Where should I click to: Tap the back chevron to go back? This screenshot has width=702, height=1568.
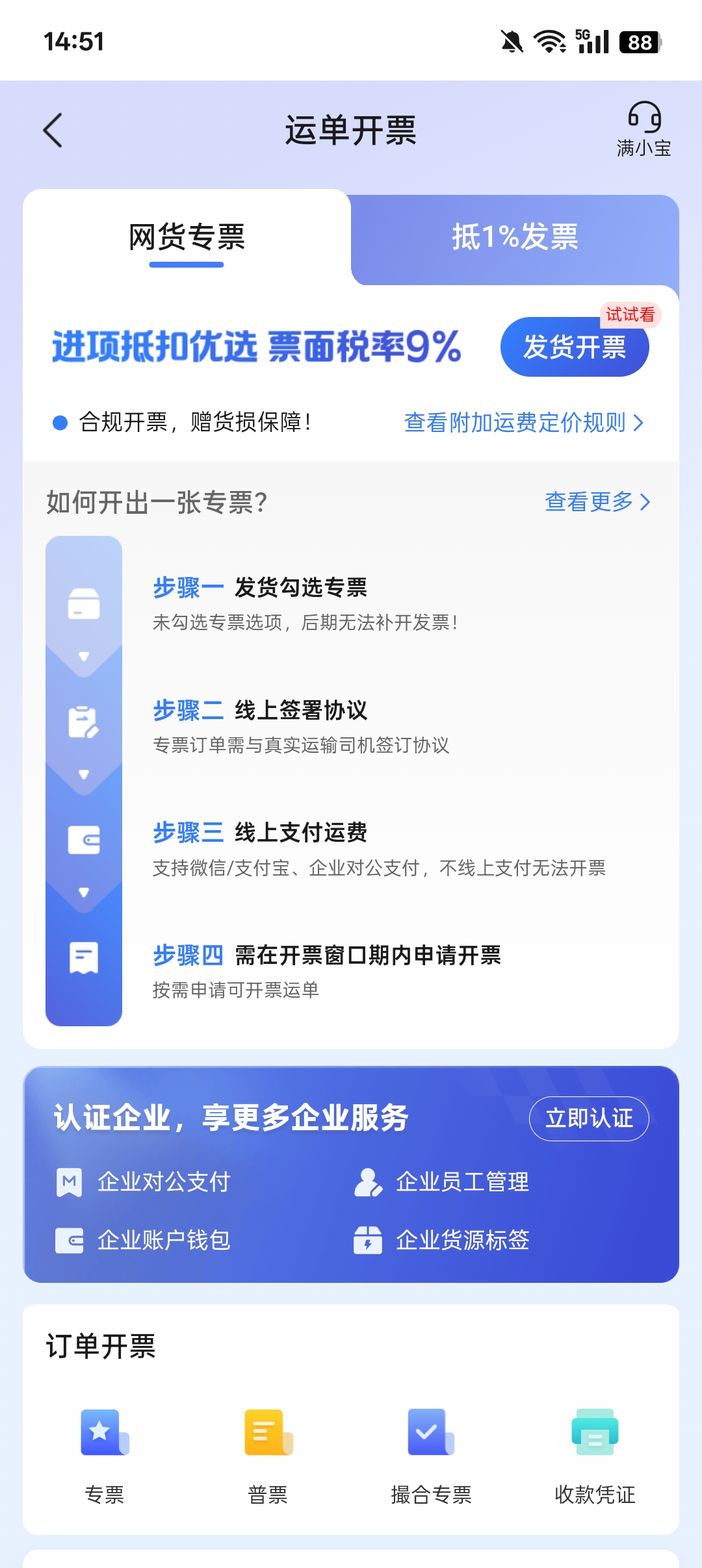[x=53, y=130]
